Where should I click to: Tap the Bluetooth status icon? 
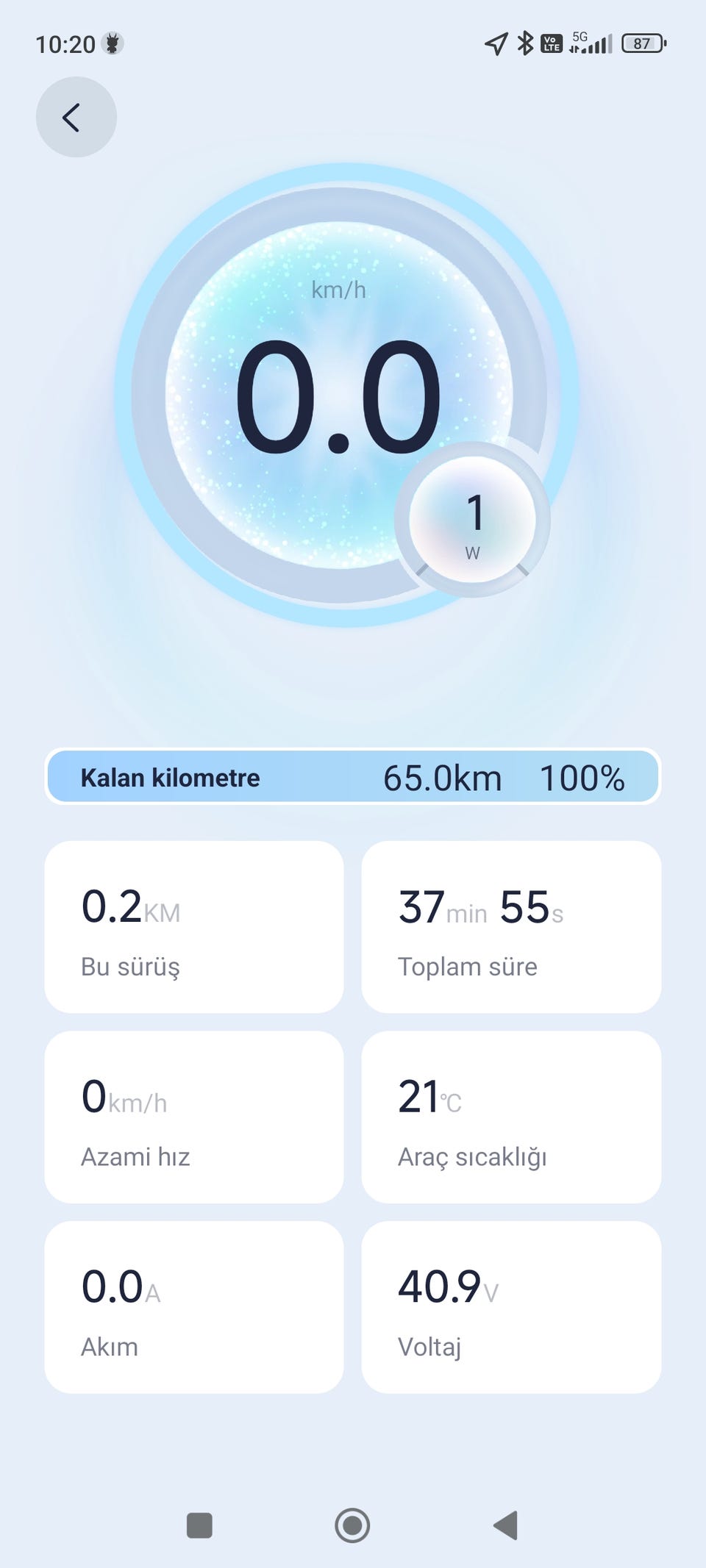tap(525, 43)
